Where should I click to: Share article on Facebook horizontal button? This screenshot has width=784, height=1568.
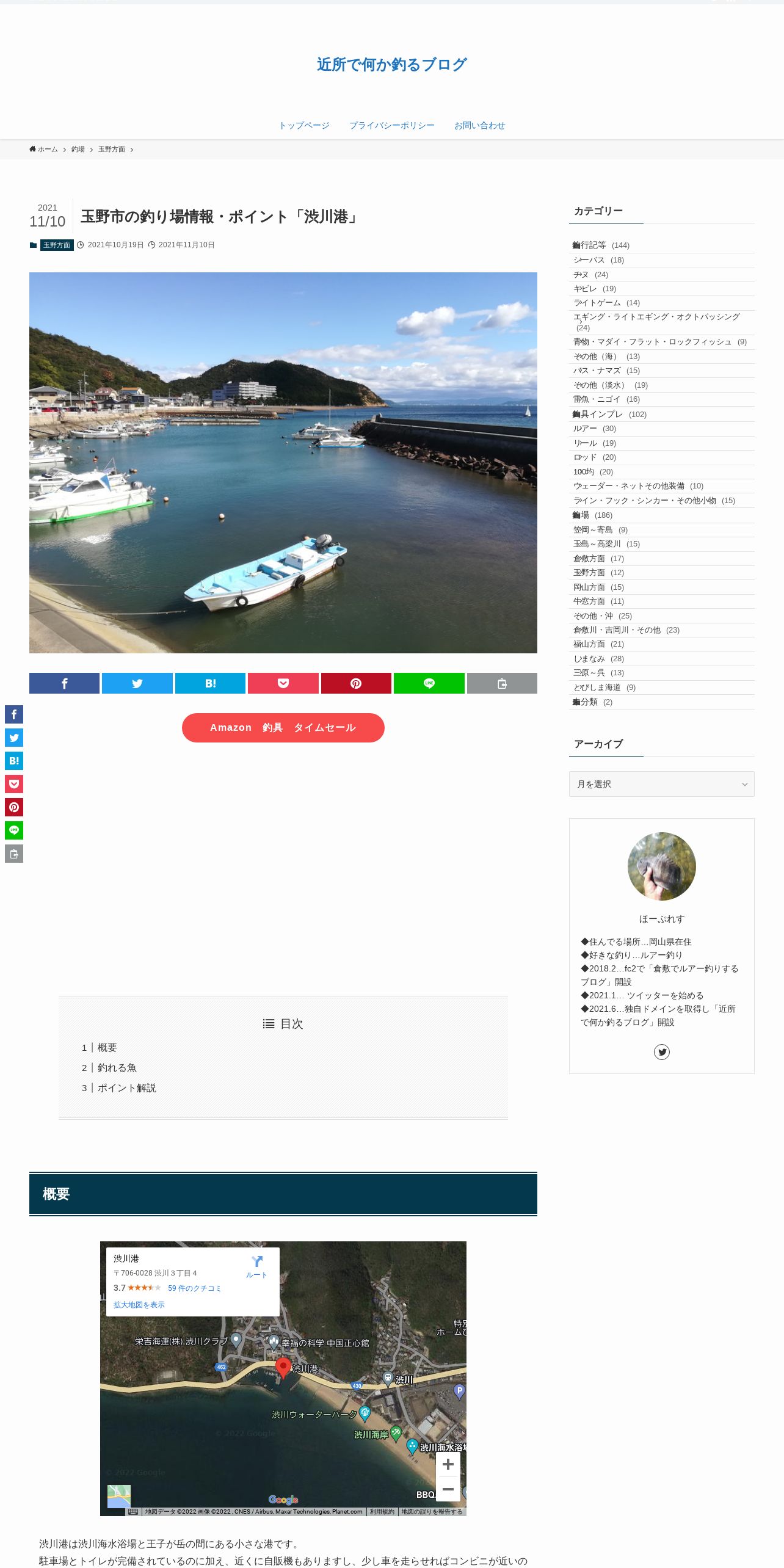(x=64, y=683)
